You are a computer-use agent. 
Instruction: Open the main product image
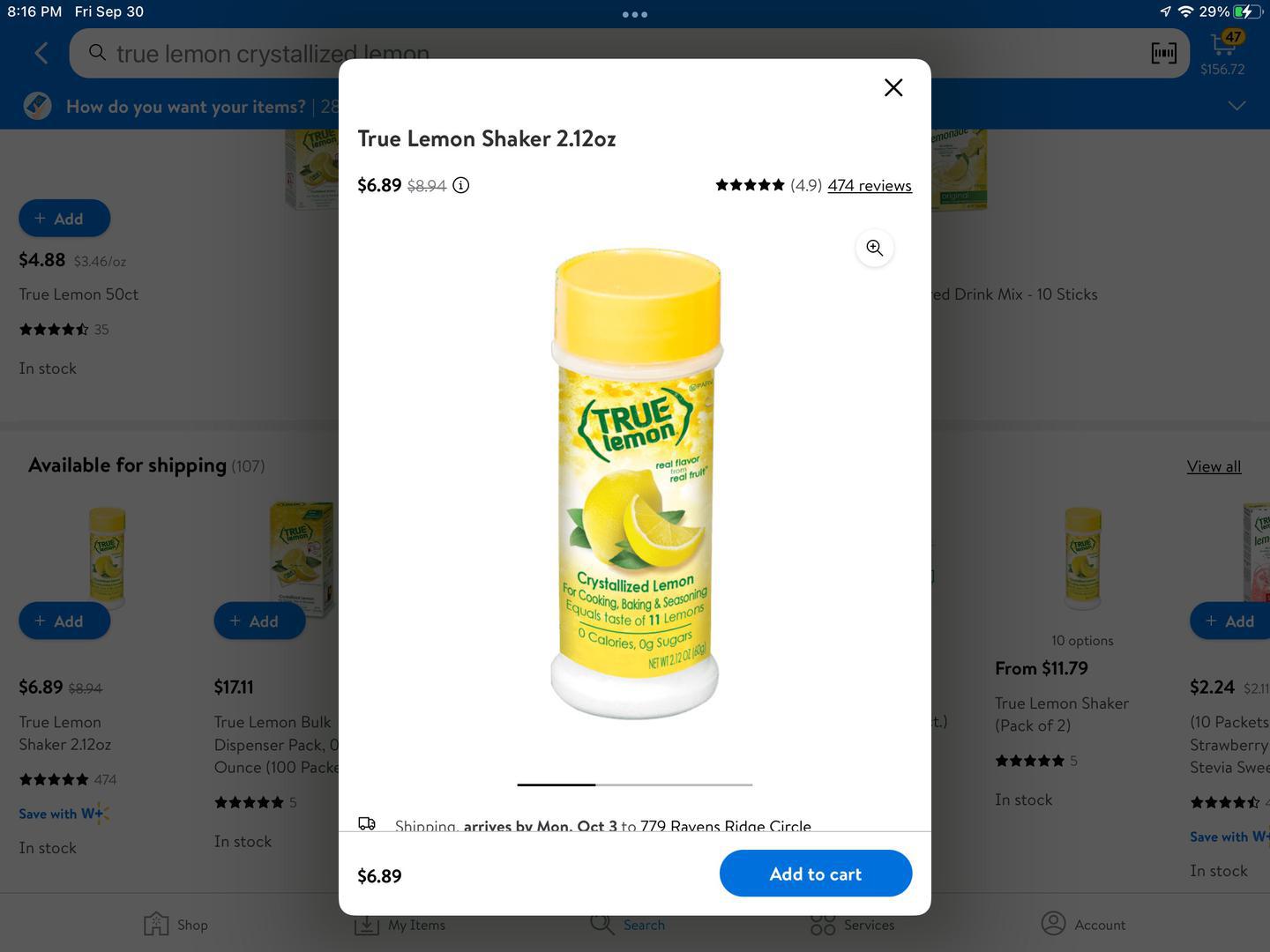coord(635,485)
